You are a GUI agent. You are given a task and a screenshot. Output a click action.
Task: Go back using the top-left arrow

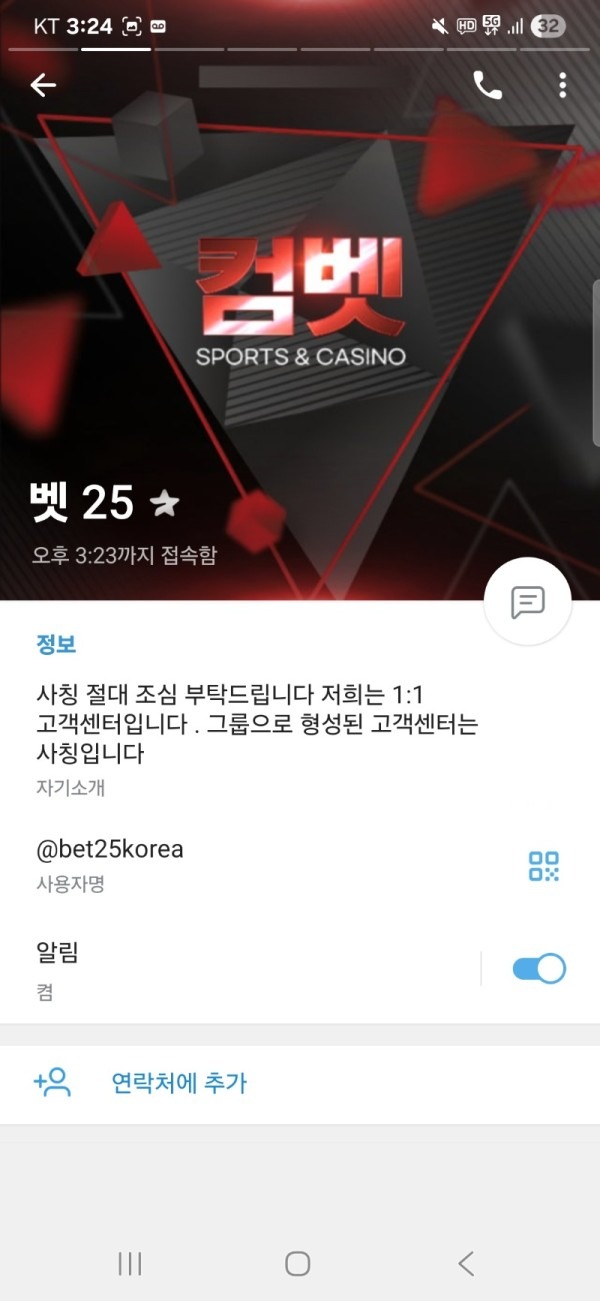click(43, 86)
